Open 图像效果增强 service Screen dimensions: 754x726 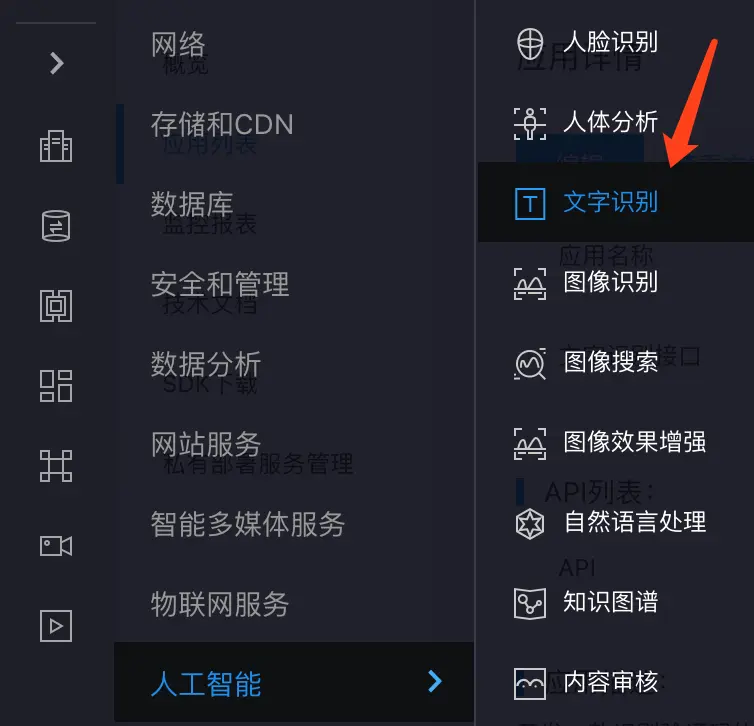[x=634, y=442]
